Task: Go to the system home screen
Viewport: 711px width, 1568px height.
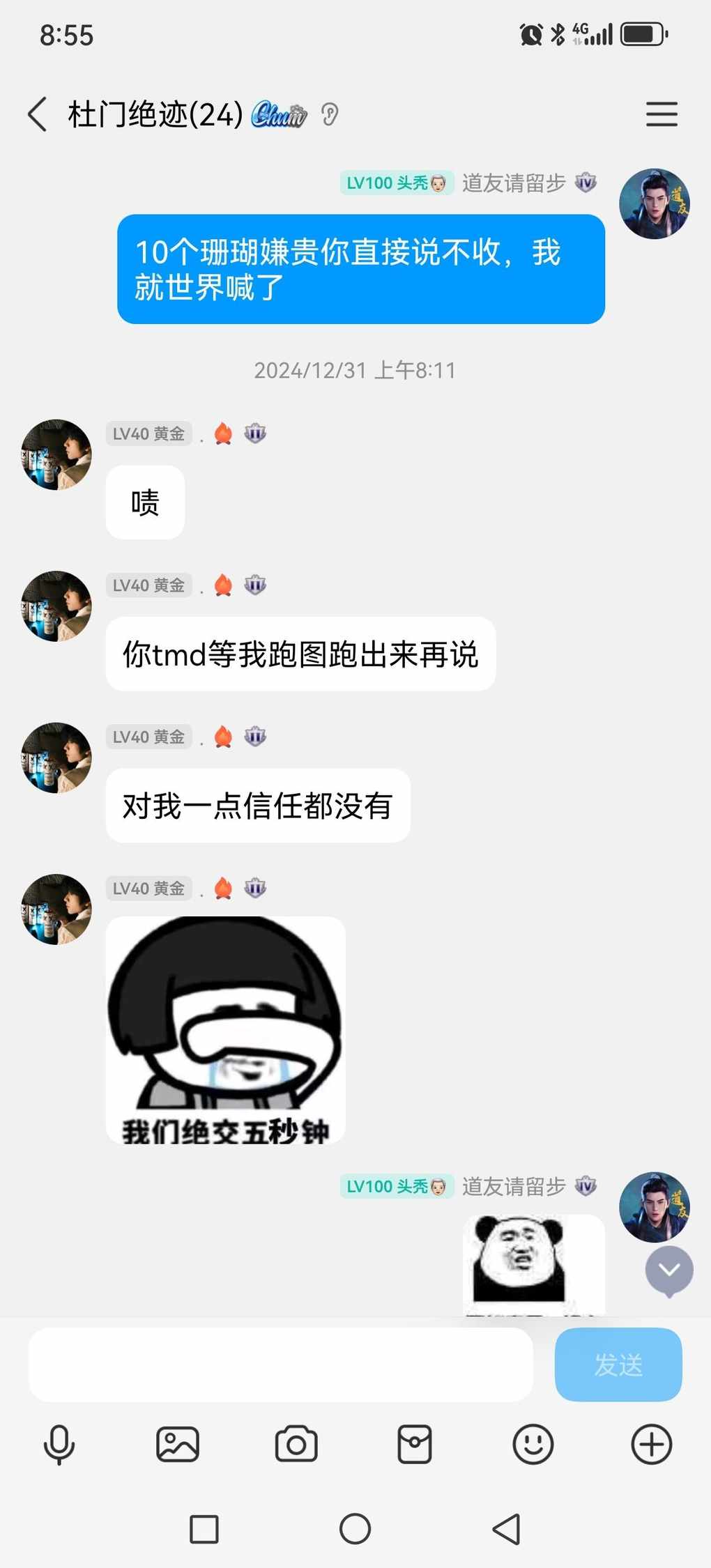Action: click(355, 1529)
